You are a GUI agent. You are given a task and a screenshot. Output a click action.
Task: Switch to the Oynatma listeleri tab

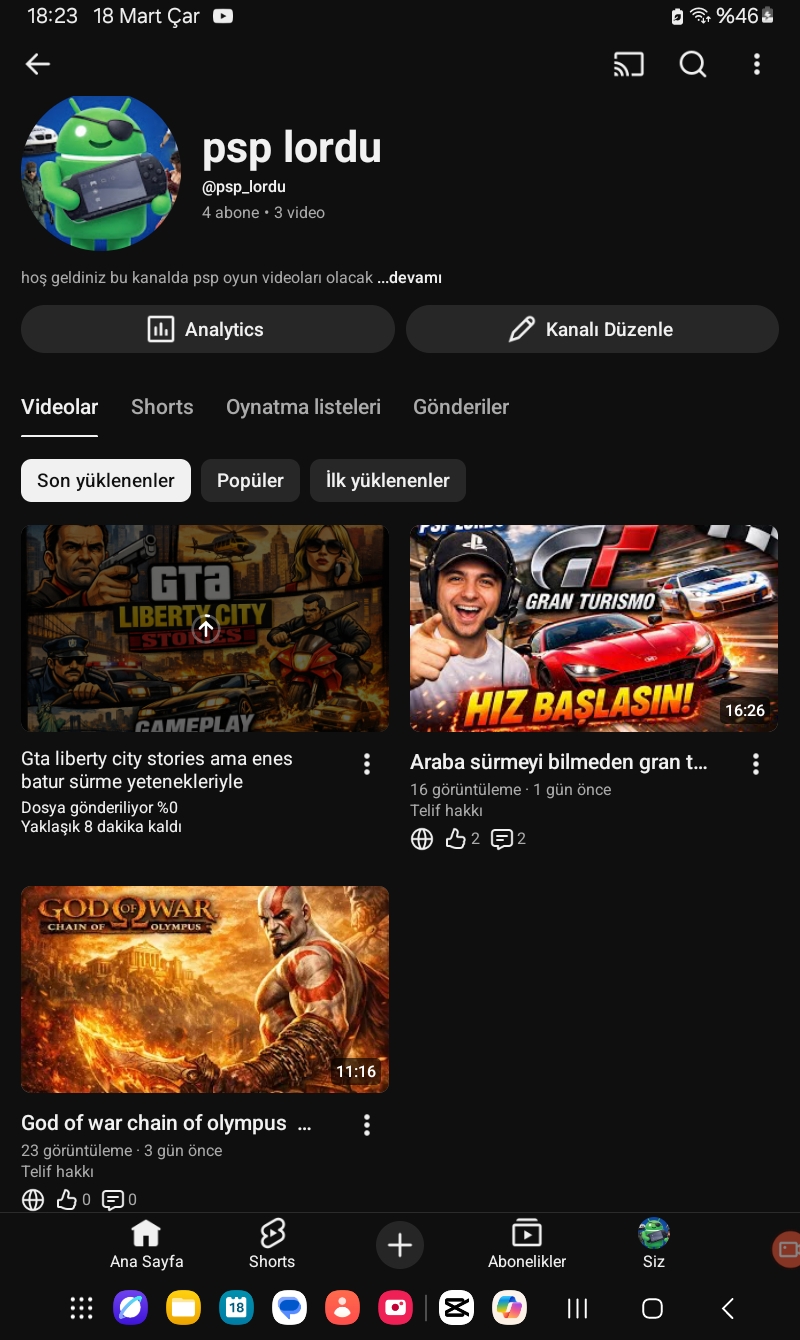click(303, 407)
